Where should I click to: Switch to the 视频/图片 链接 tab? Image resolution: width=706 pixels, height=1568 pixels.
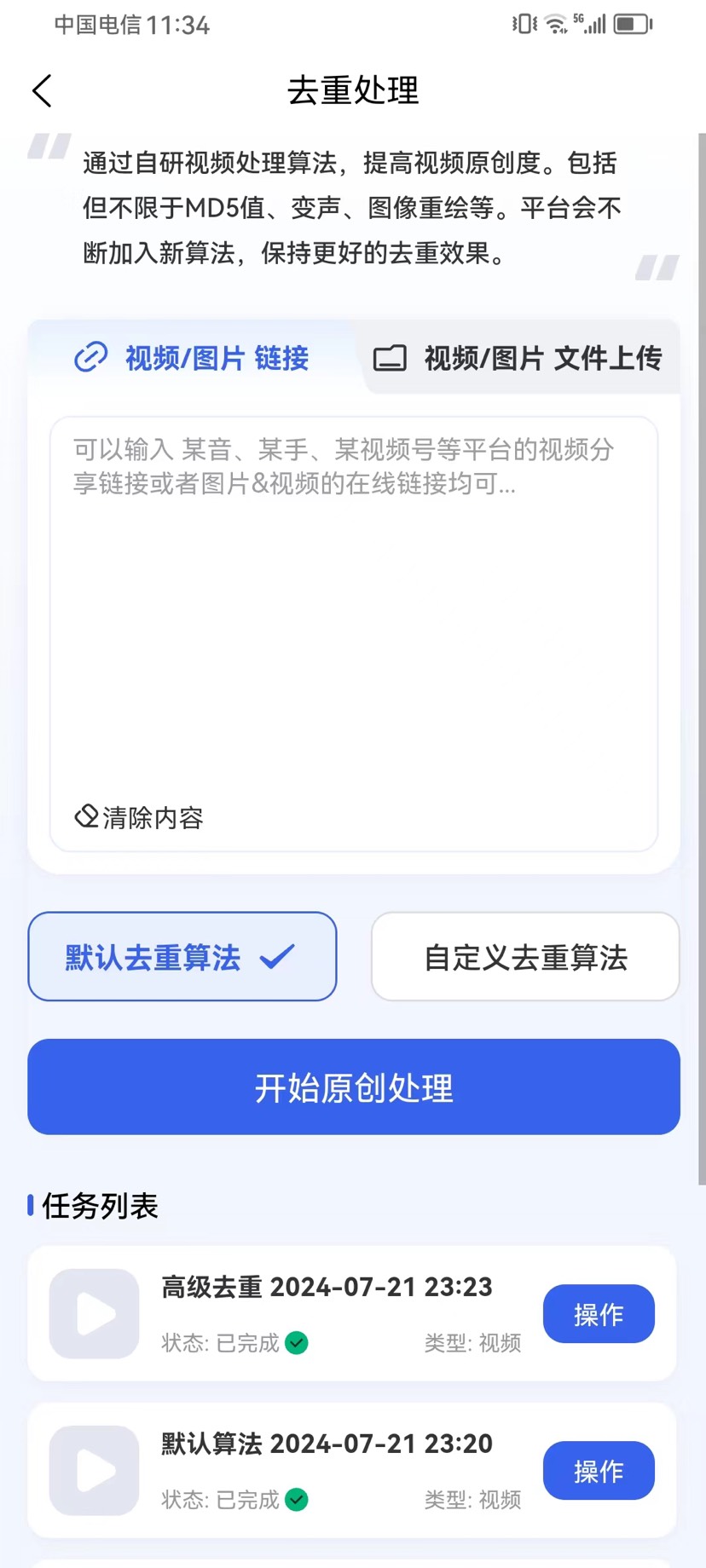point(189,358)
